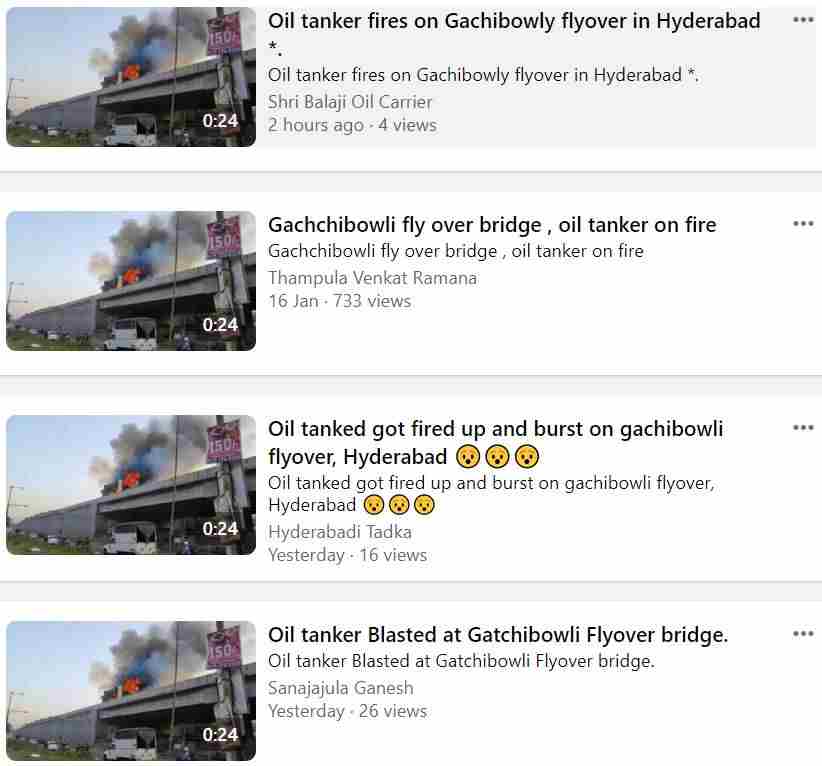Open title 'Oil tanker Blasted at Gatchibowli'
The height and width of the screenshot is (766, 822).
(x=498, y=635)
